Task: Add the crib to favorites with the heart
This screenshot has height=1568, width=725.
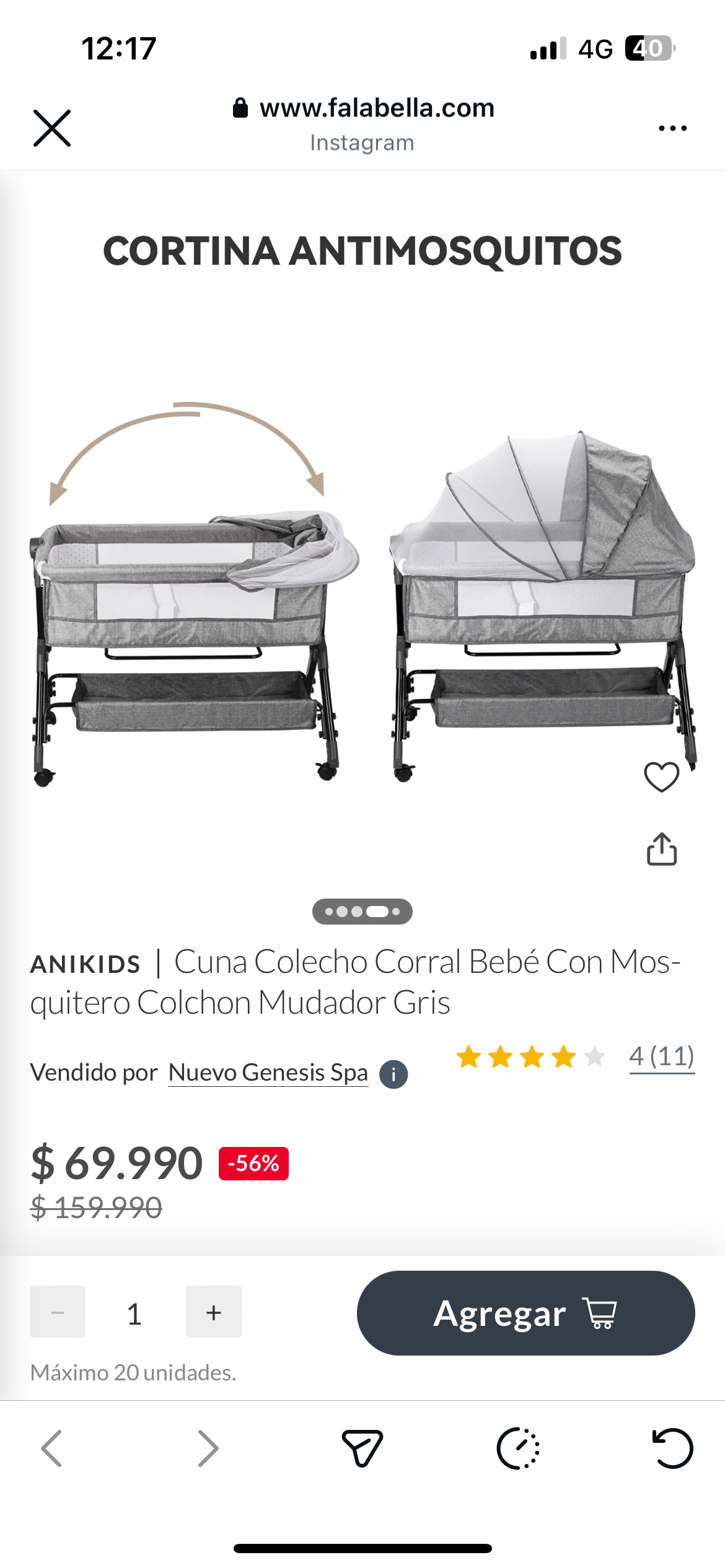Action: pyautogui.click(x=661, y=777)
